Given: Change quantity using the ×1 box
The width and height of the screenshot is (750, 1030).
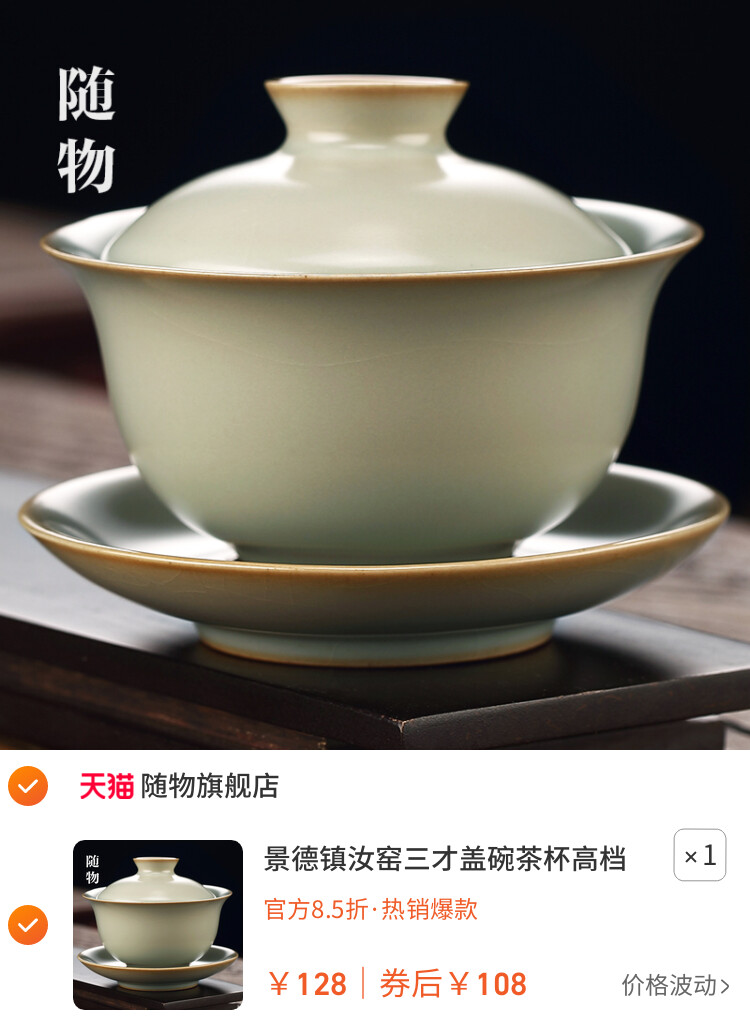Looking at the screenshot, I should pos(699,856).
